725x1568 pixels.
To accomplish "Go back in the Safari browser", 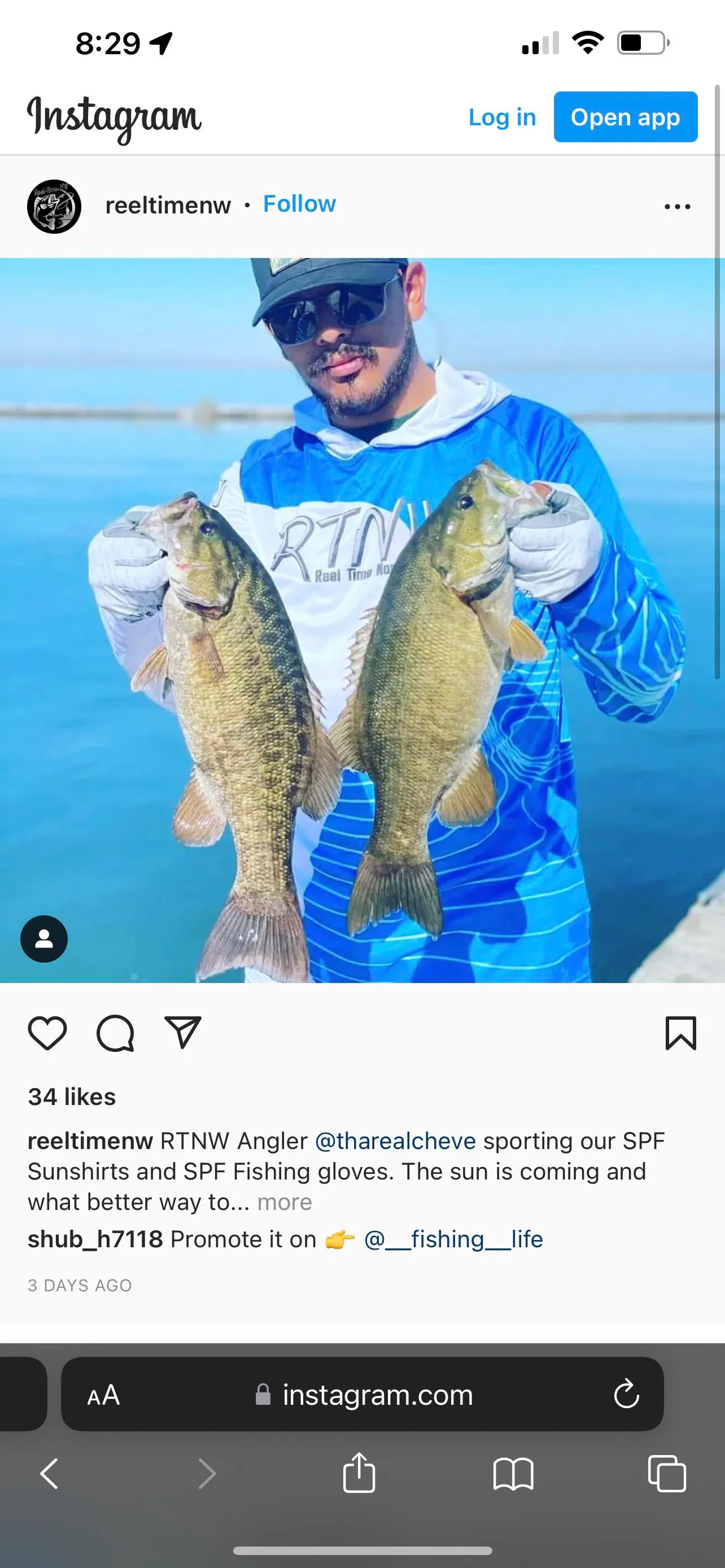I will click(49, 1474).
